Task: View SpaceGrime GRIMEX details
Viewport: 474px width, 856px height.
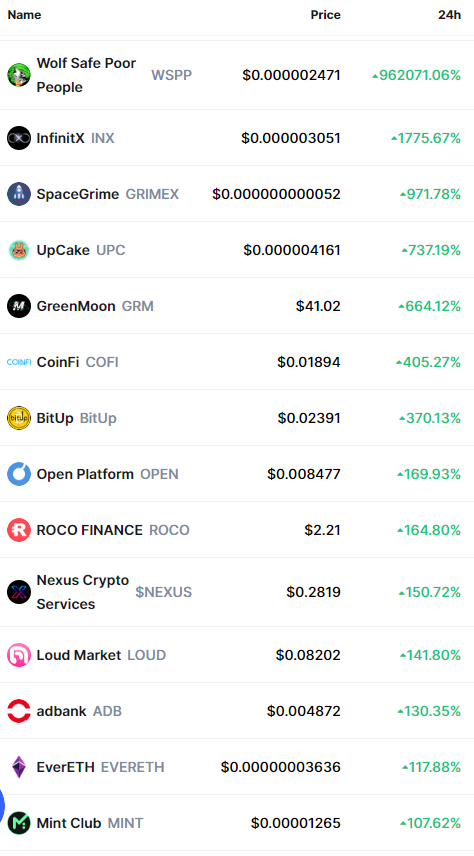Action: pyautogui.click(x=237, y=194)
